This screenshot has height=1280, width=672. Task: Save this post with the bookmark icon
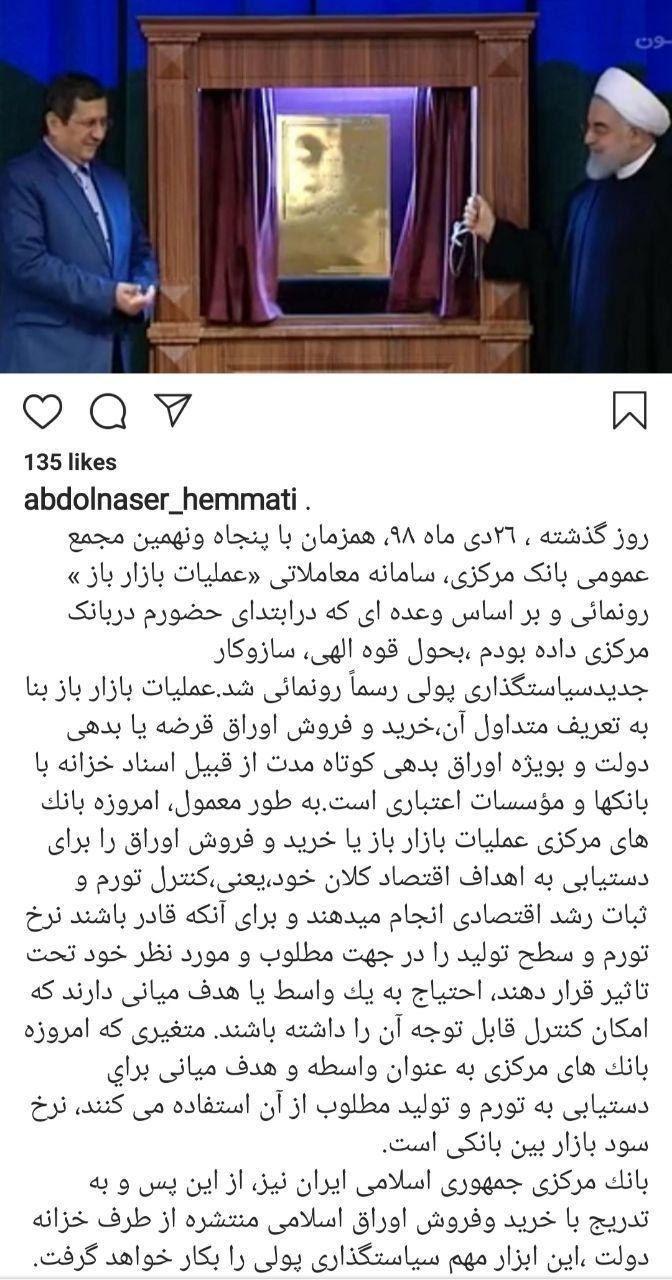pyautogui.click(x=629, y=412)
